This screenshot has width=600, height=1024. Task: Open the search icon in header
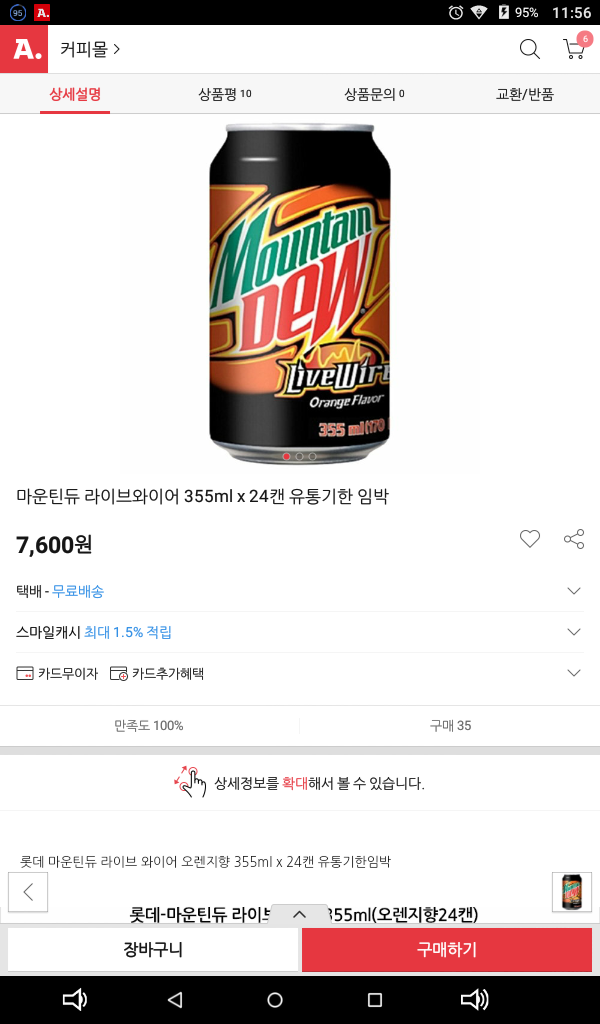point(529,49)
